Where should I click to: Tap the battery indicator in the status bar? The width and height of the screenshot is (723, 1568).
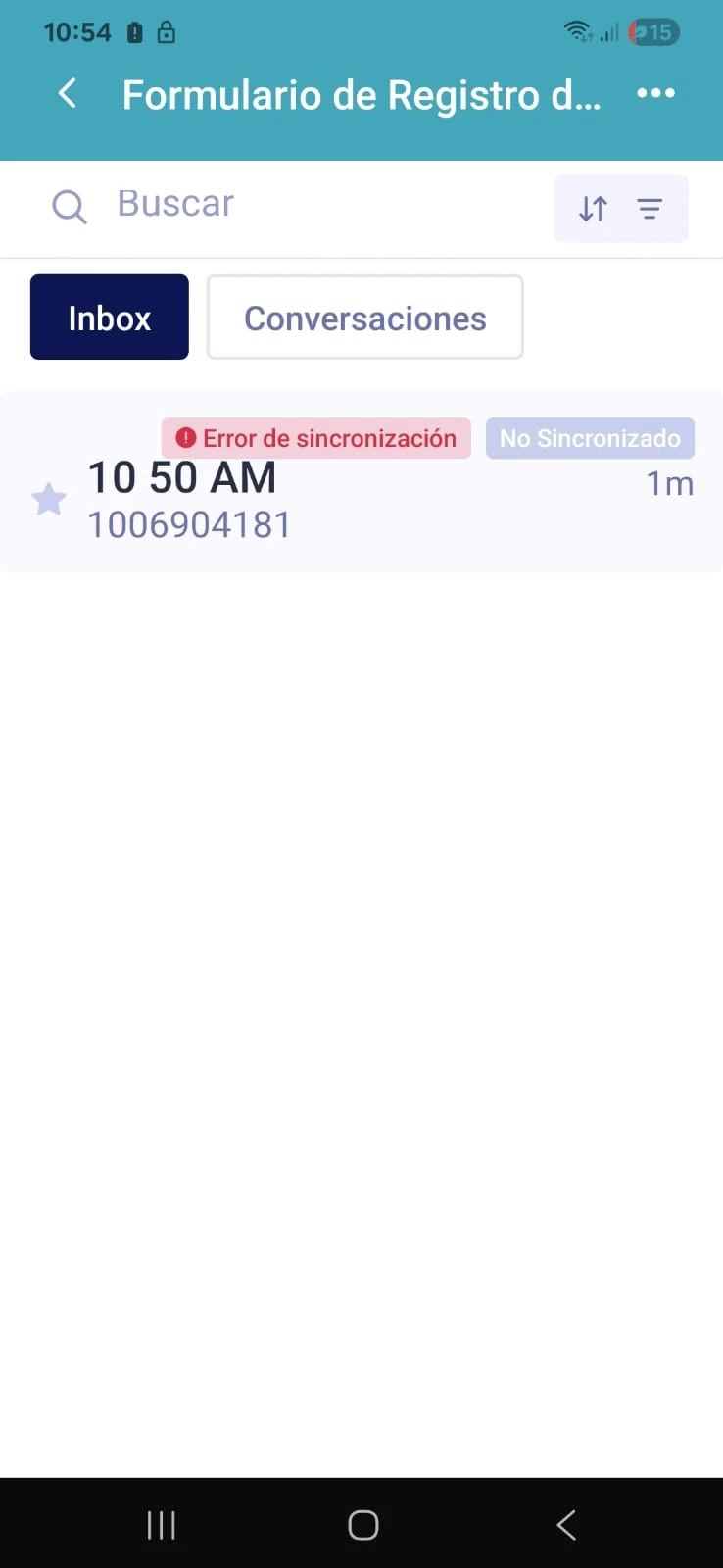click(x=134, y=32)
